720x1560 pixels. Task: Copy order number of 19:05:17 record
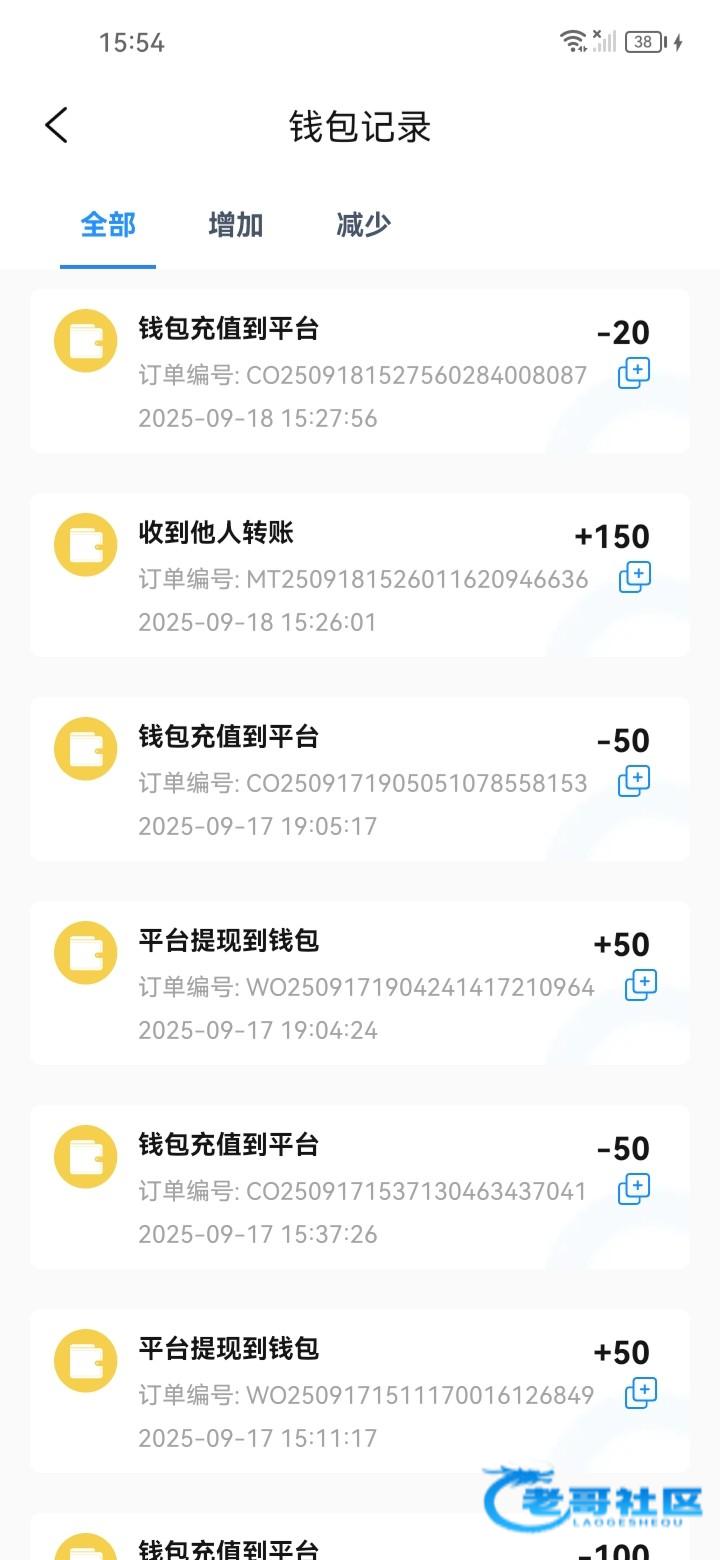coord(634,781)
